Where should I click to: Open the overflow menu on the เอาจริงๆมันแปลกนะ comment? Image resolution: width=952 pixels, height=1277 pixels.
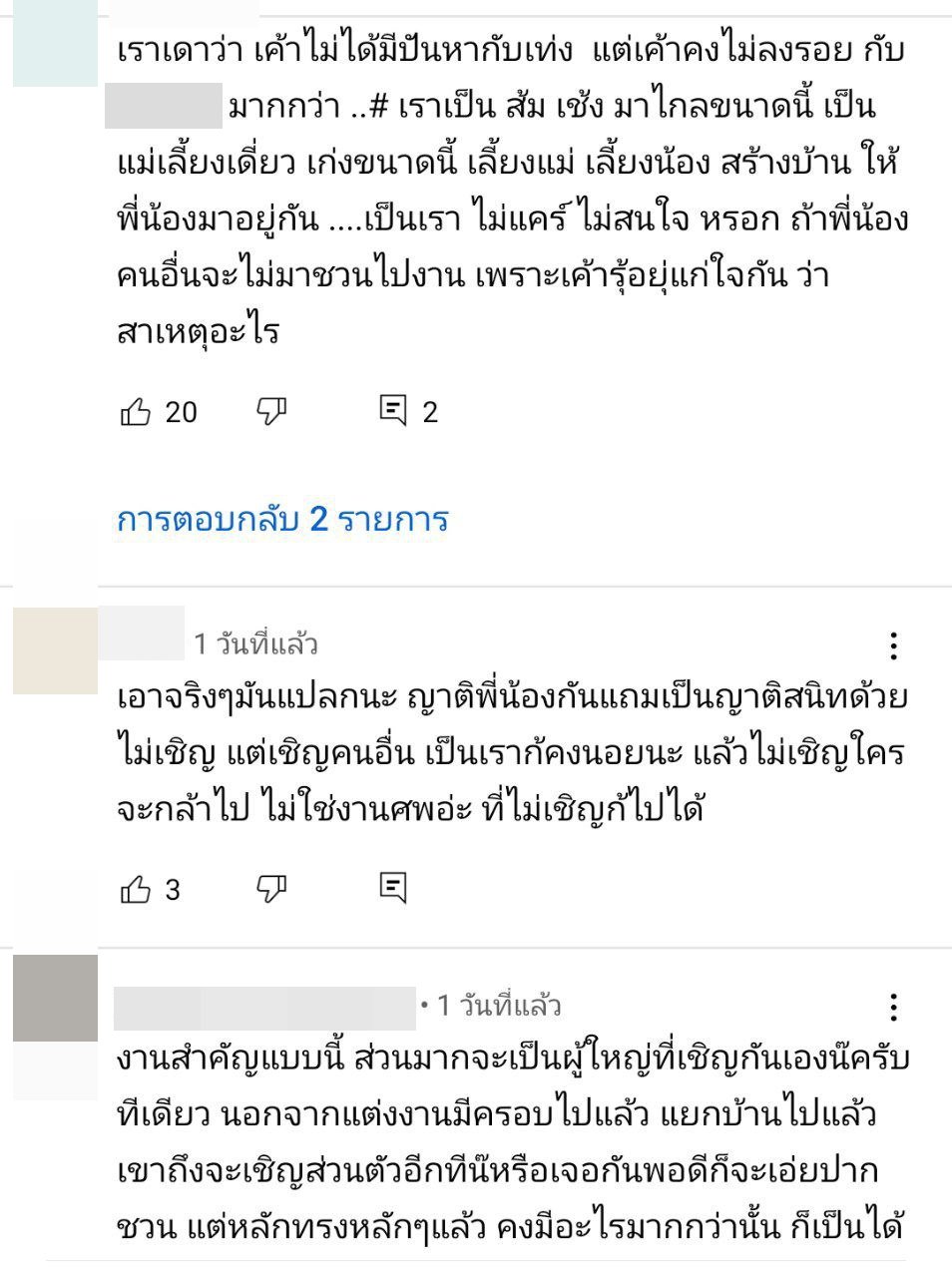(893, 646)
